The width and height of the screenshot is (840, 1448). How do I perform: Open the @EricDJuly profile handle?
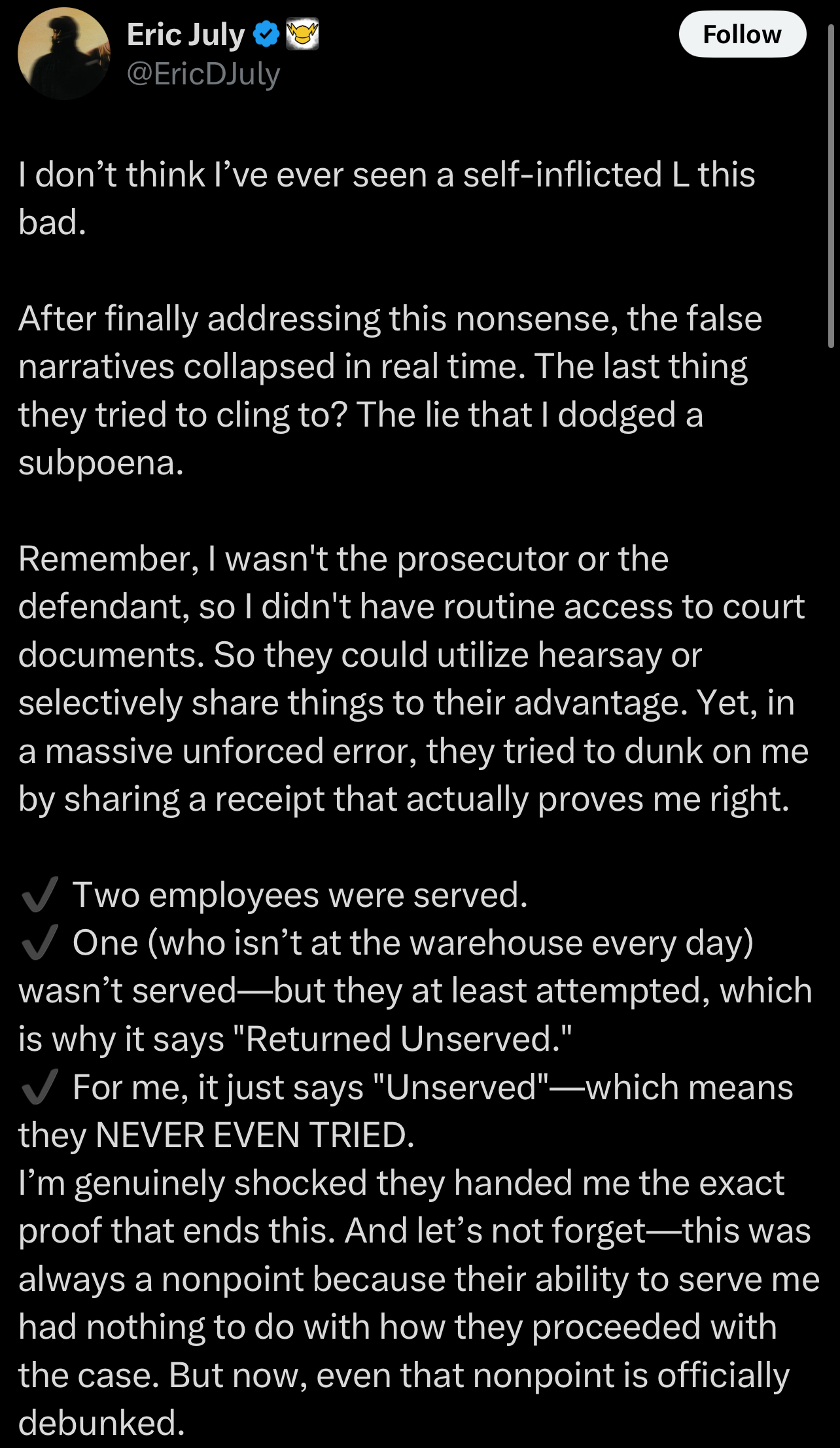click(203, 74)
